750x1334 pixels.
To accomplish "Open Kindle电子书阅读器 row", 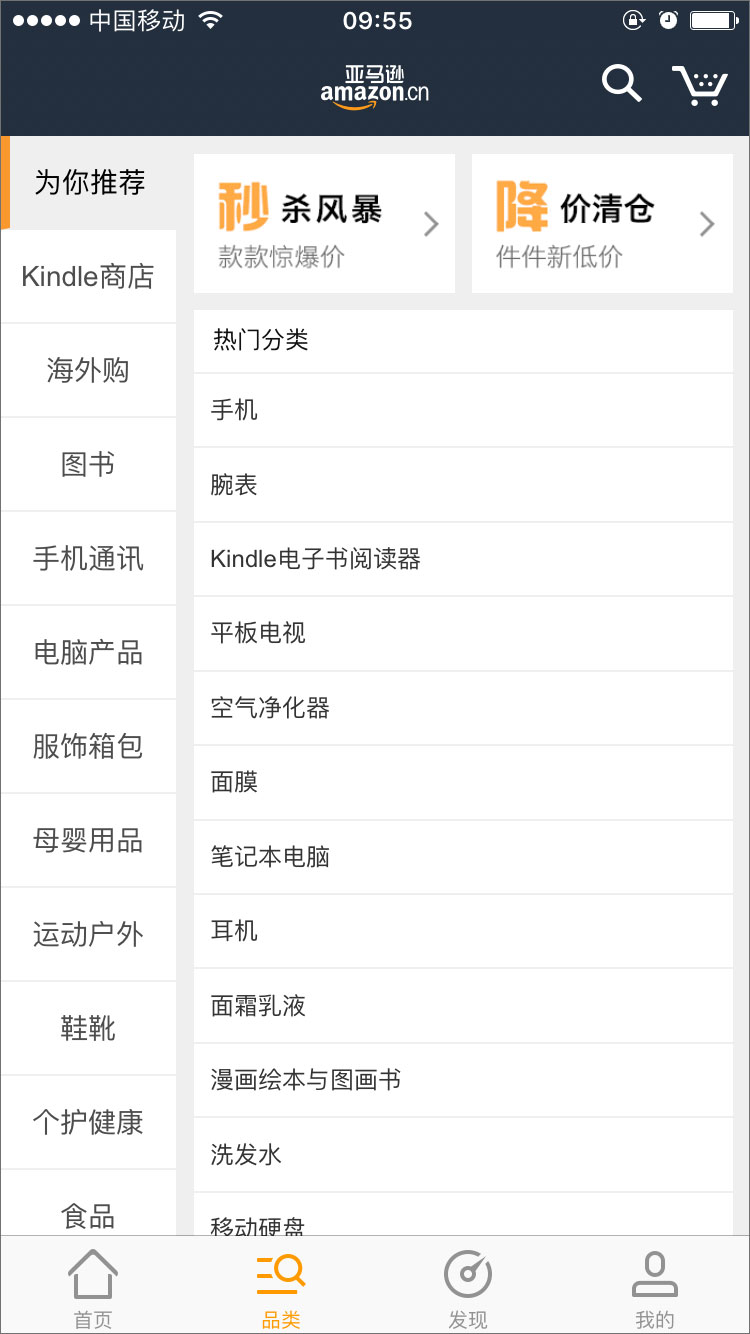I will [x=463, y=559].
